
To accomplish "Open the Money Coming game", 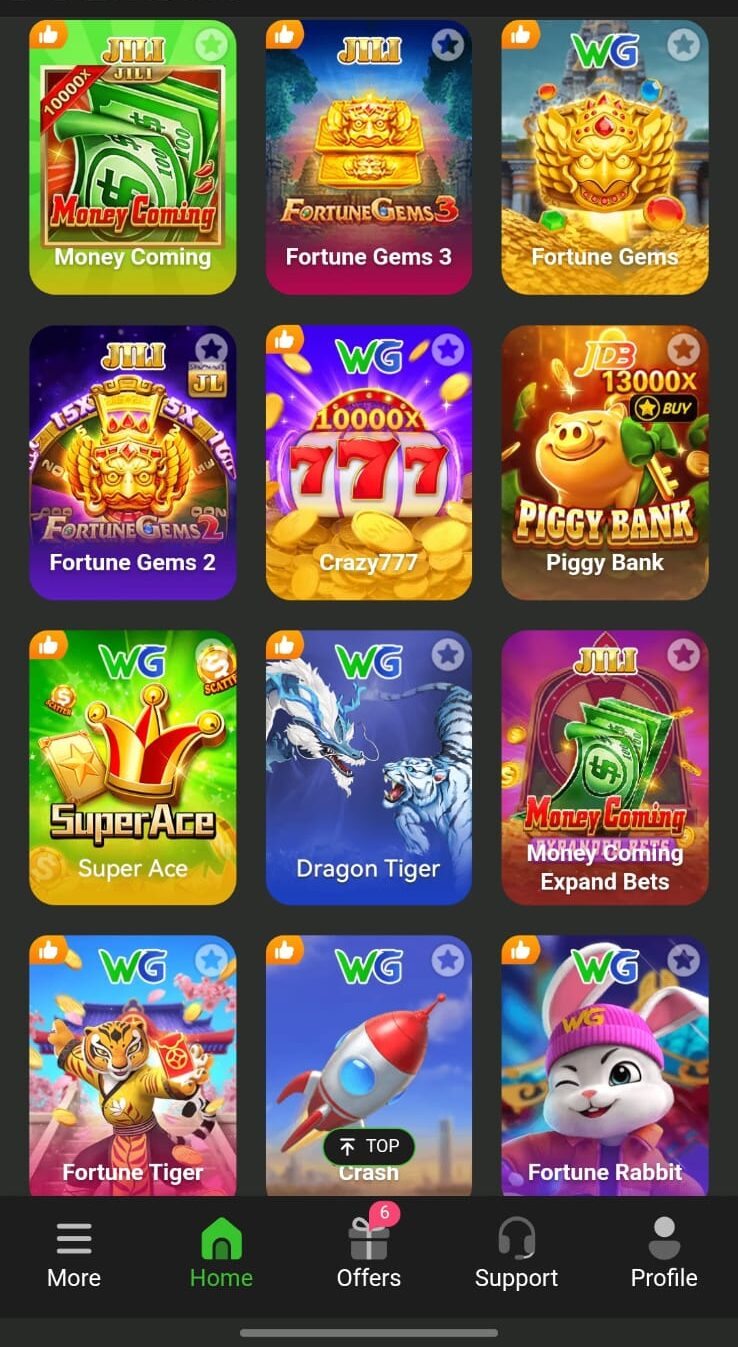I will [x=132, y=160].
